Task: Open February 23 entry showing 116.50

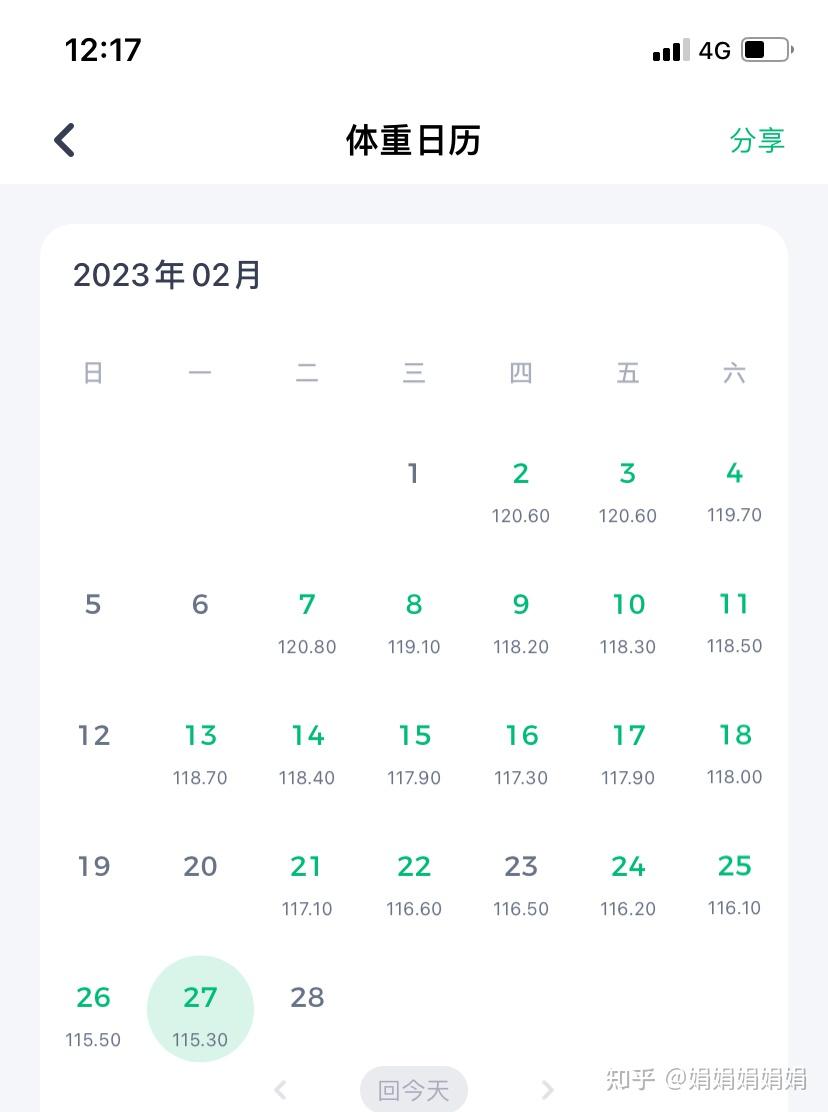Action: click(520, 883)
